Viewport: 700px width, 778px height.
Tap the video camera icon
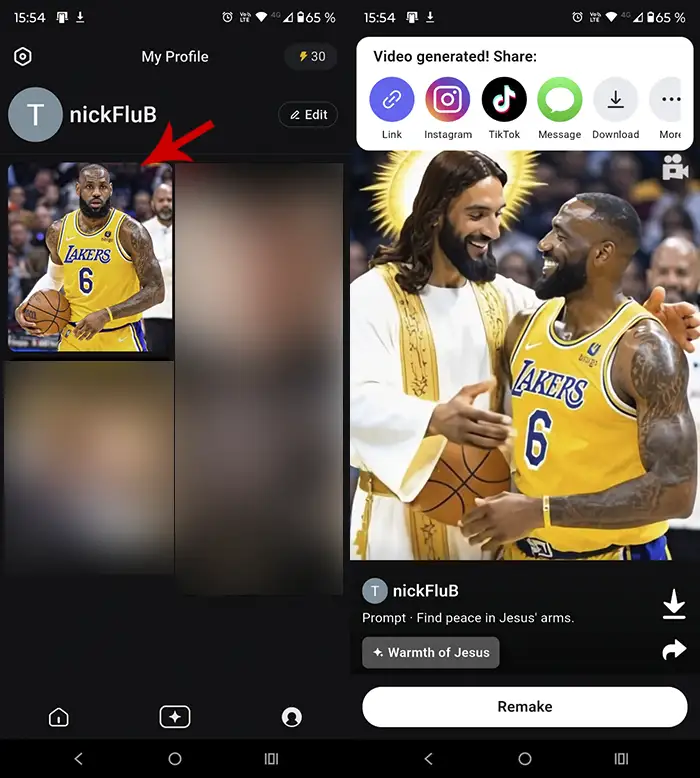675,168
